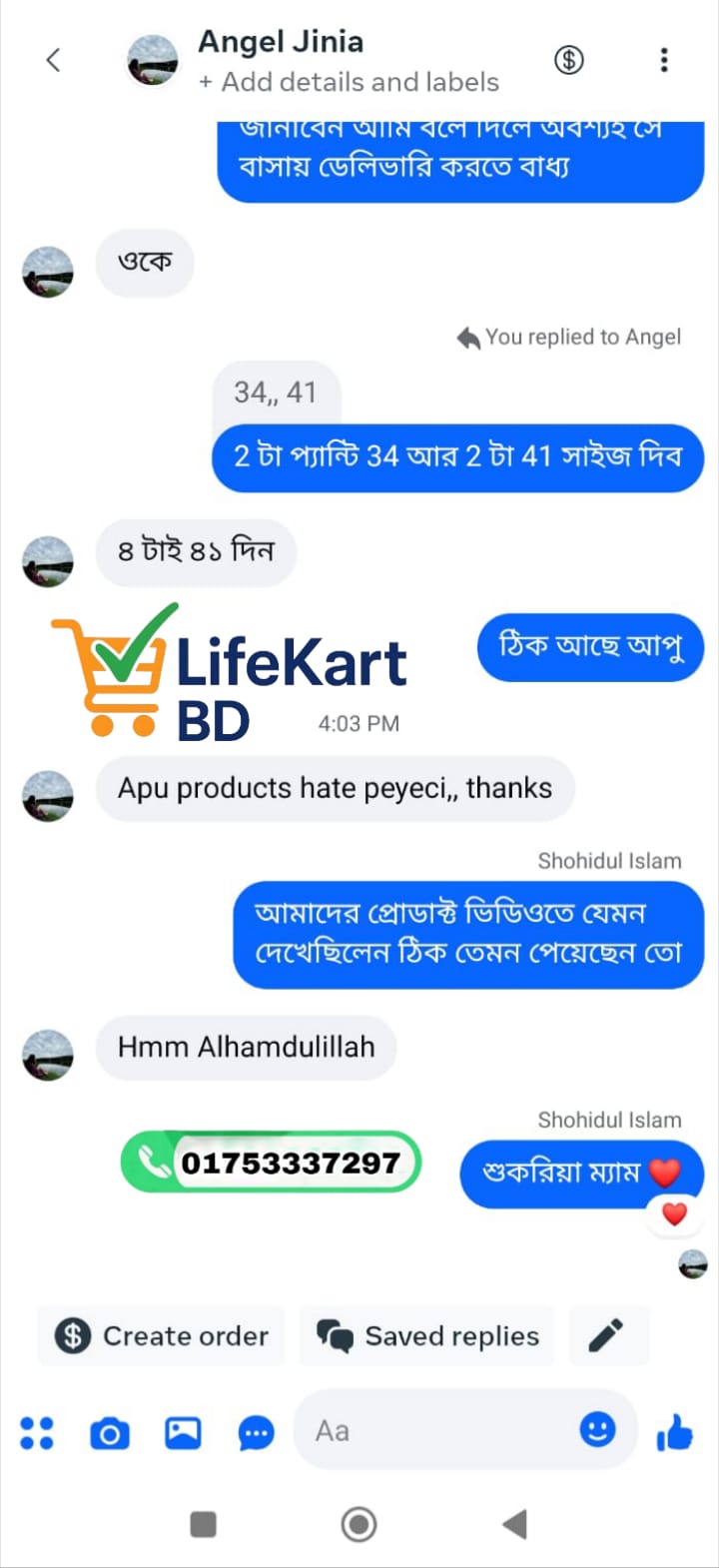Open the emoji picker in message box
The image size is (719, 1568).
tap(597, 1431)
